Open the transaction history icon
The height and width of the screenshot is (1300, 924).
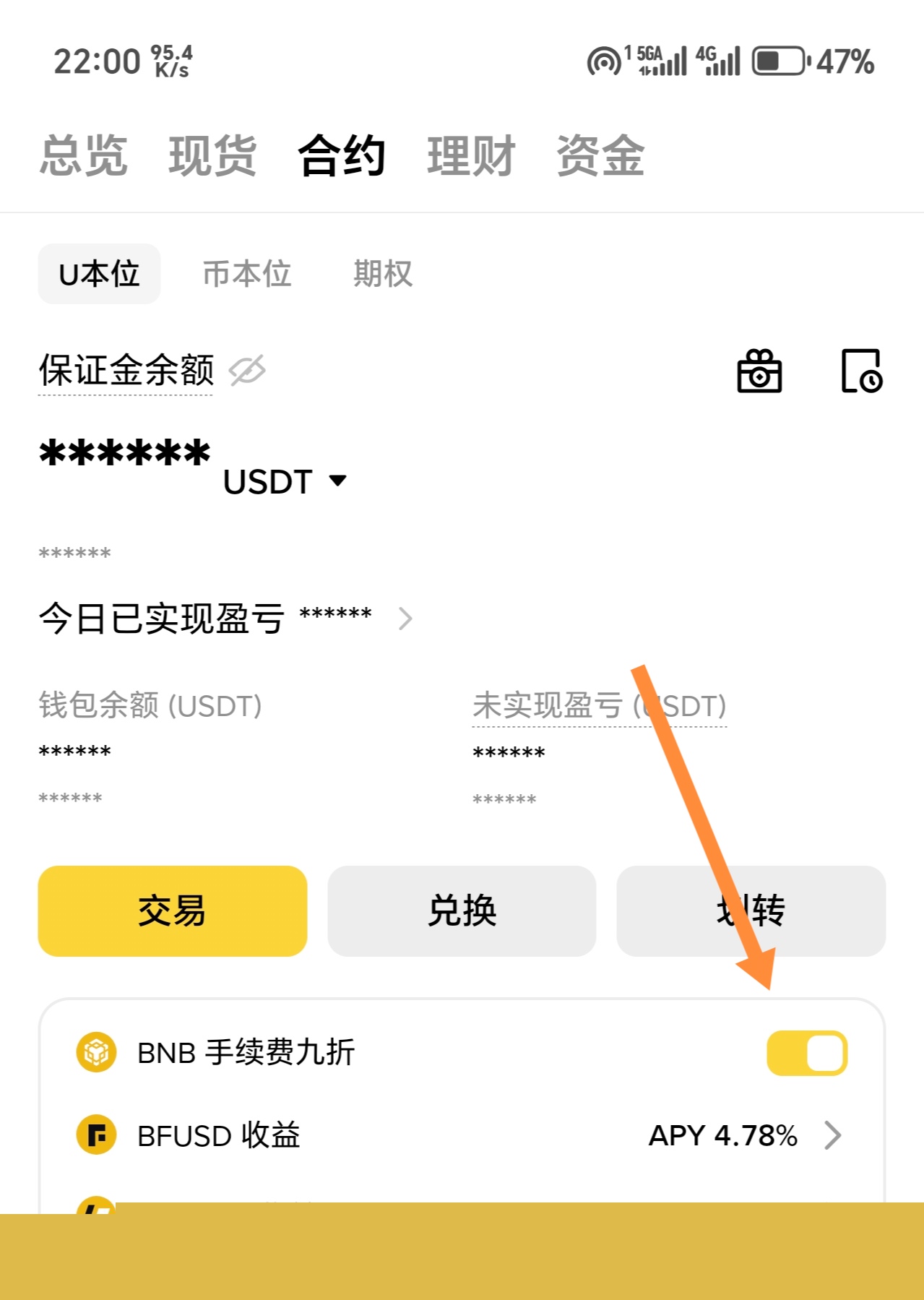tap(862, 372)
